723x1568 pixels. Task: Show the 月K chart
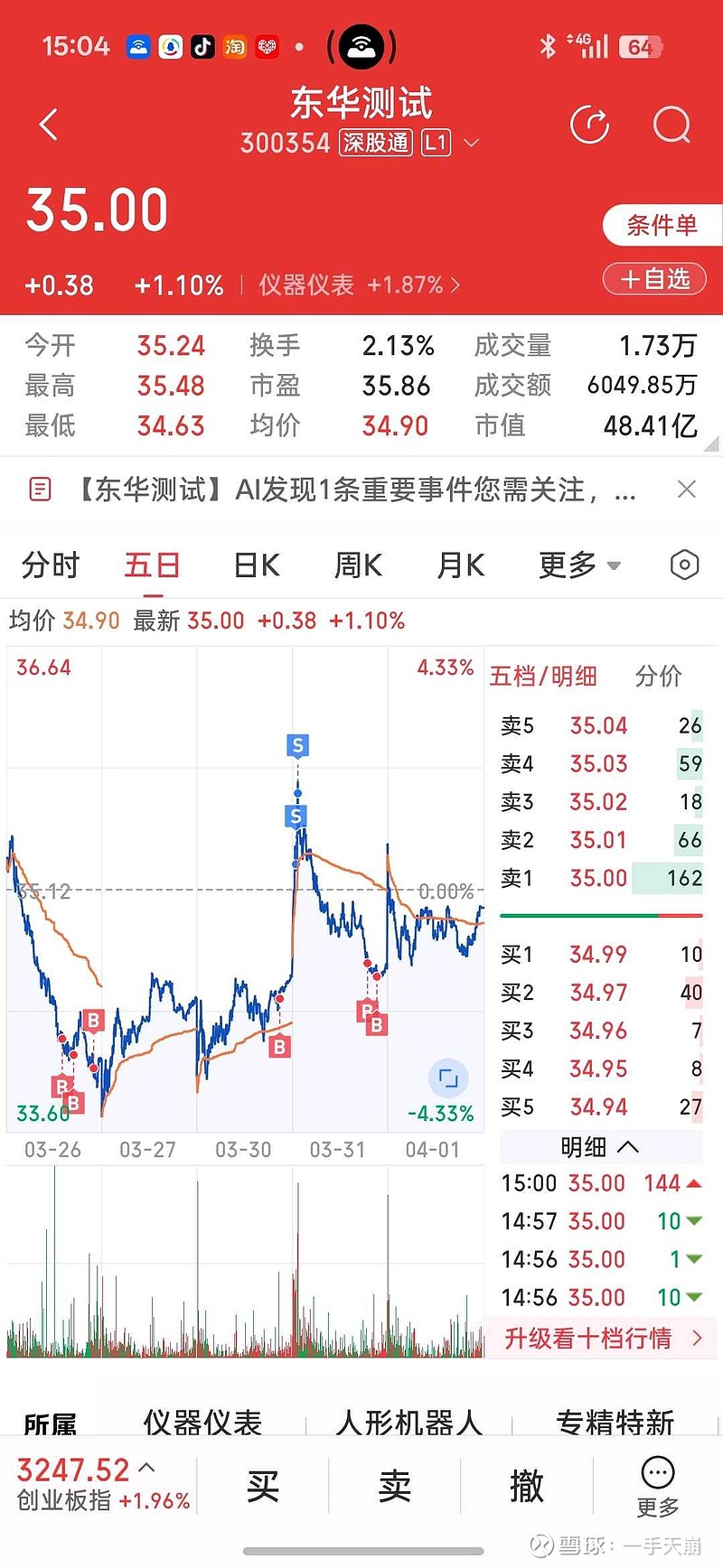pyautogui.click(x=461, y=565)
